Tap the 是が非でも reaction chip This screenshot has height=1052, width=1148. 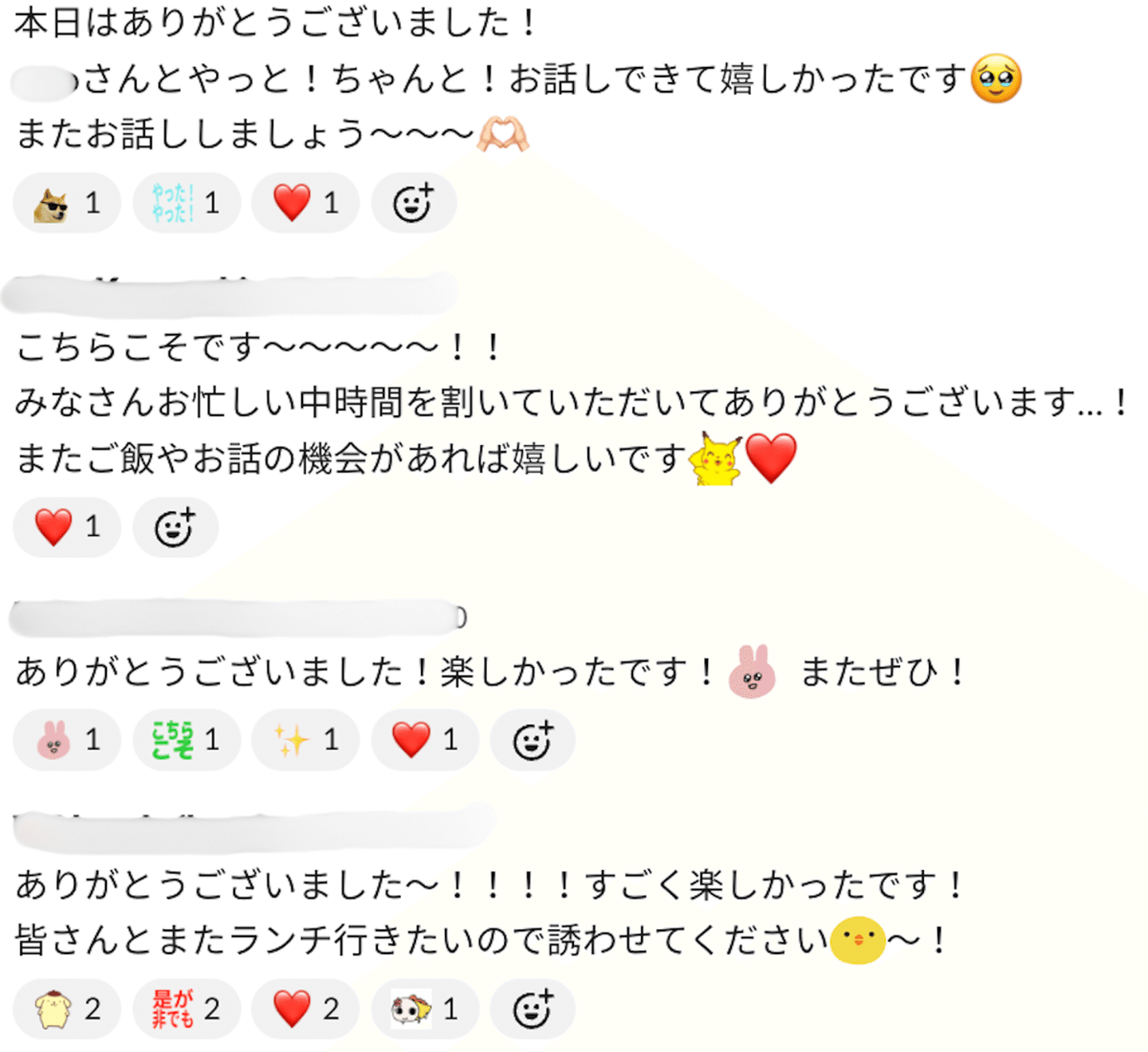[x=186, y=1009]
